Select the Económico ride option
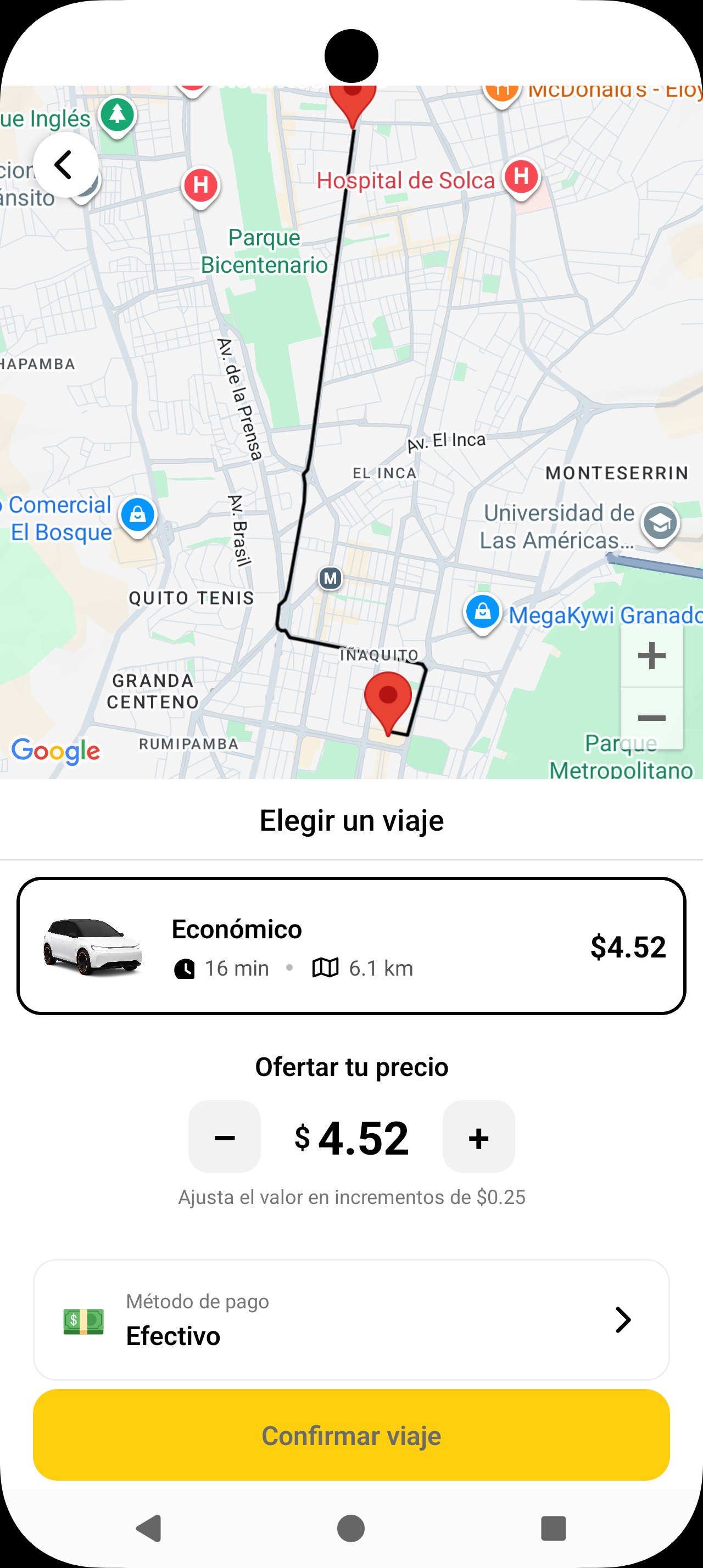Screen dimensions: 703x1568 pos(351,946)
